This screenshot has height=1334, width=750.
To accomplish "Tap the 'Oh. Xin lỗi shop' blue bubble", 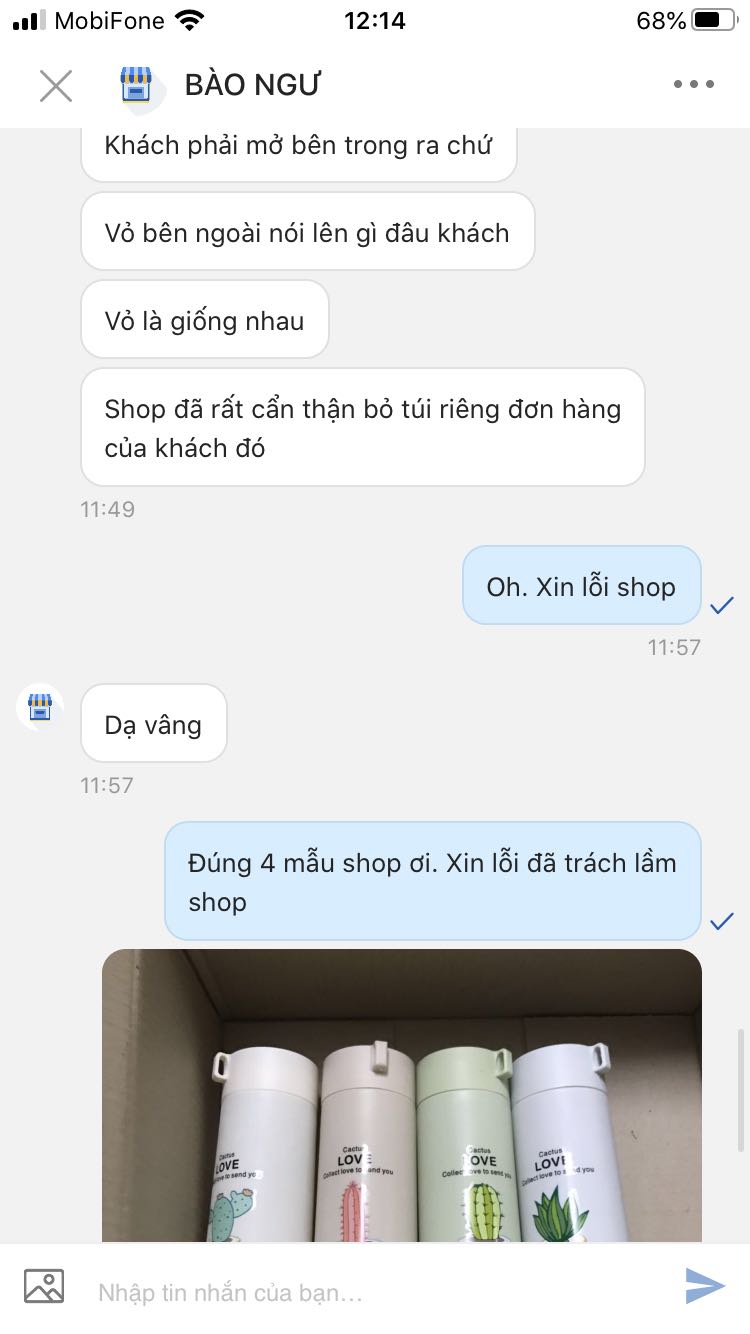I will [x=581, y=585].
